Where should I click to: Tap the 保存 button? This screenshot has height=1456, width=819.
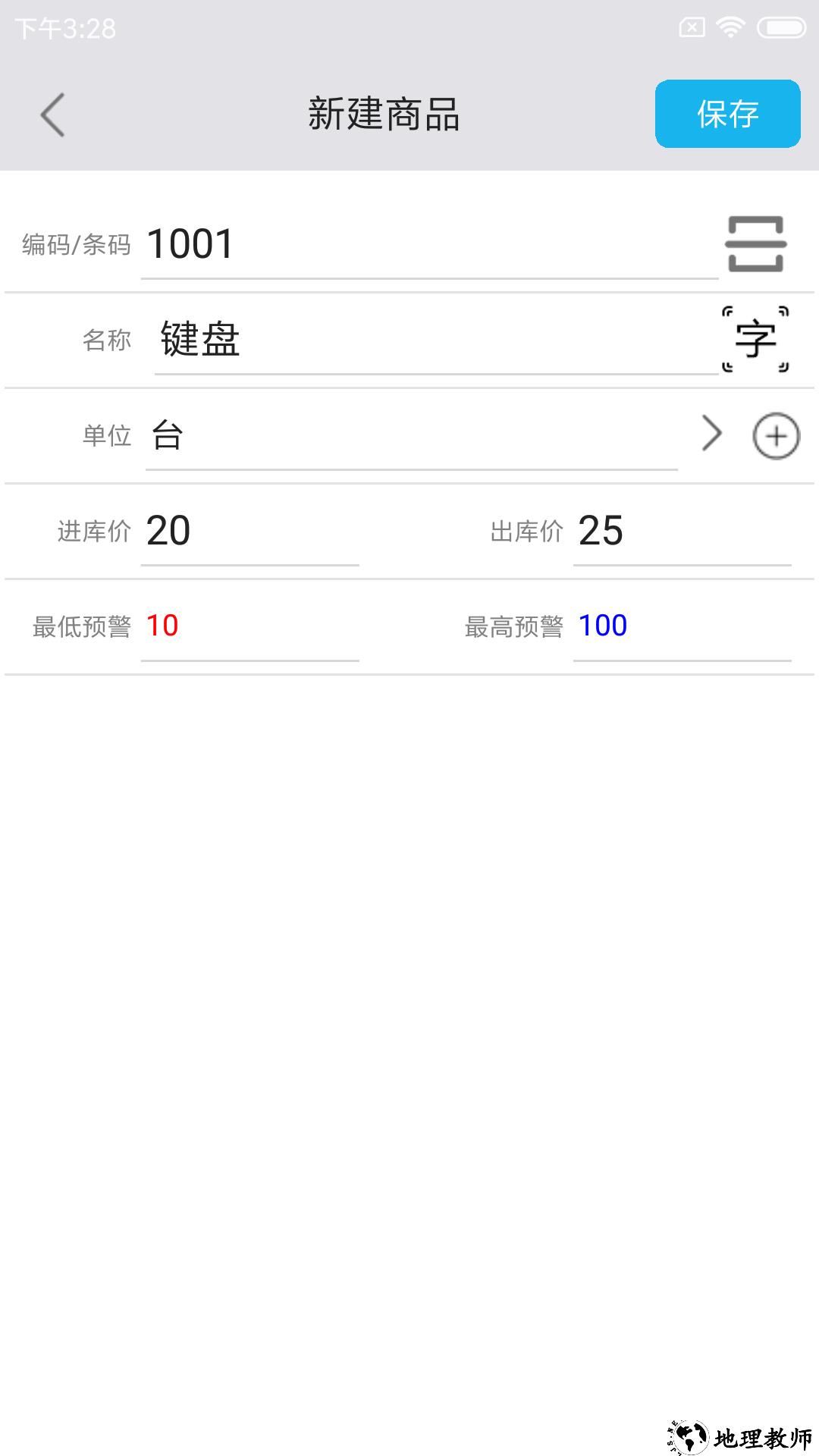(727, 114)
